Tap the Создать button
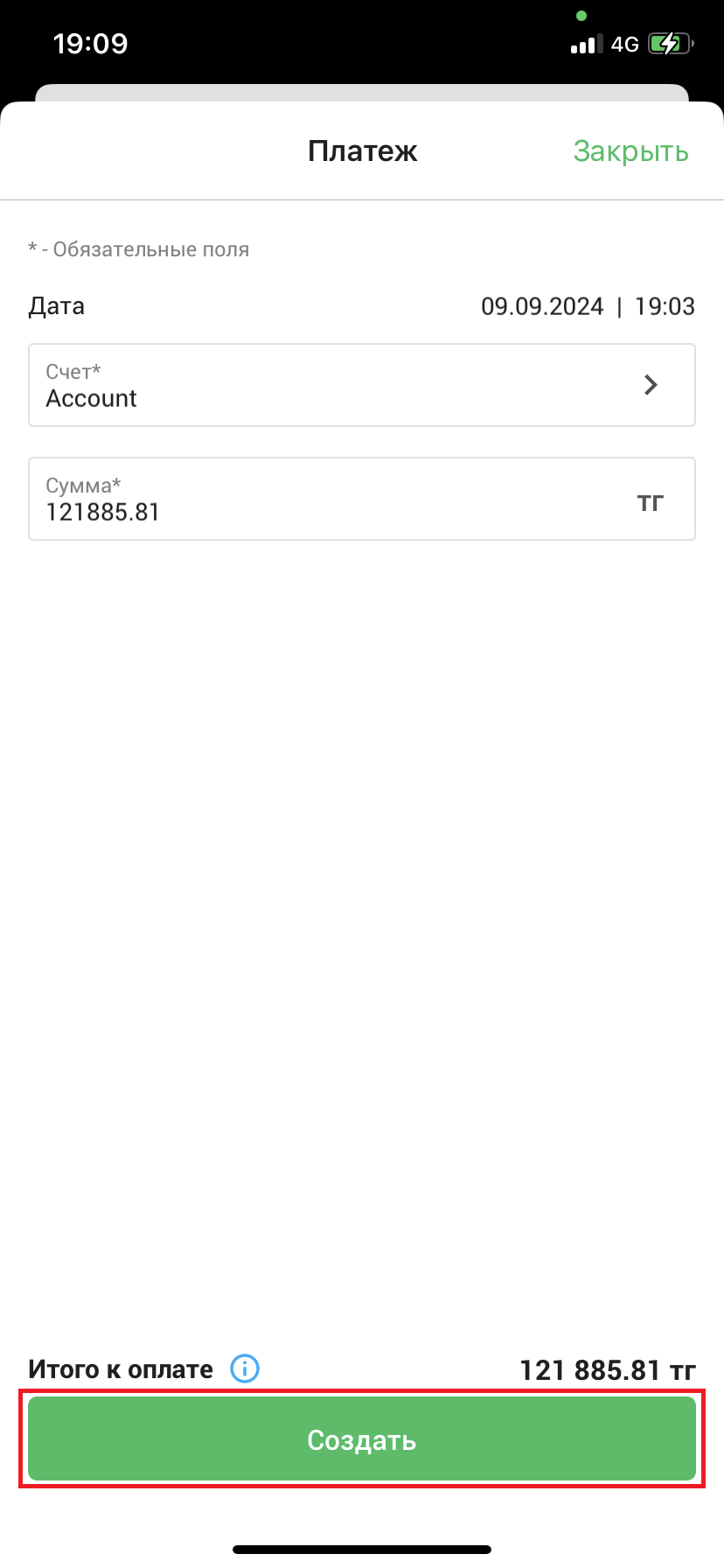Image resolution: width=724 pixels, height=1568 pixels. 362,1440
